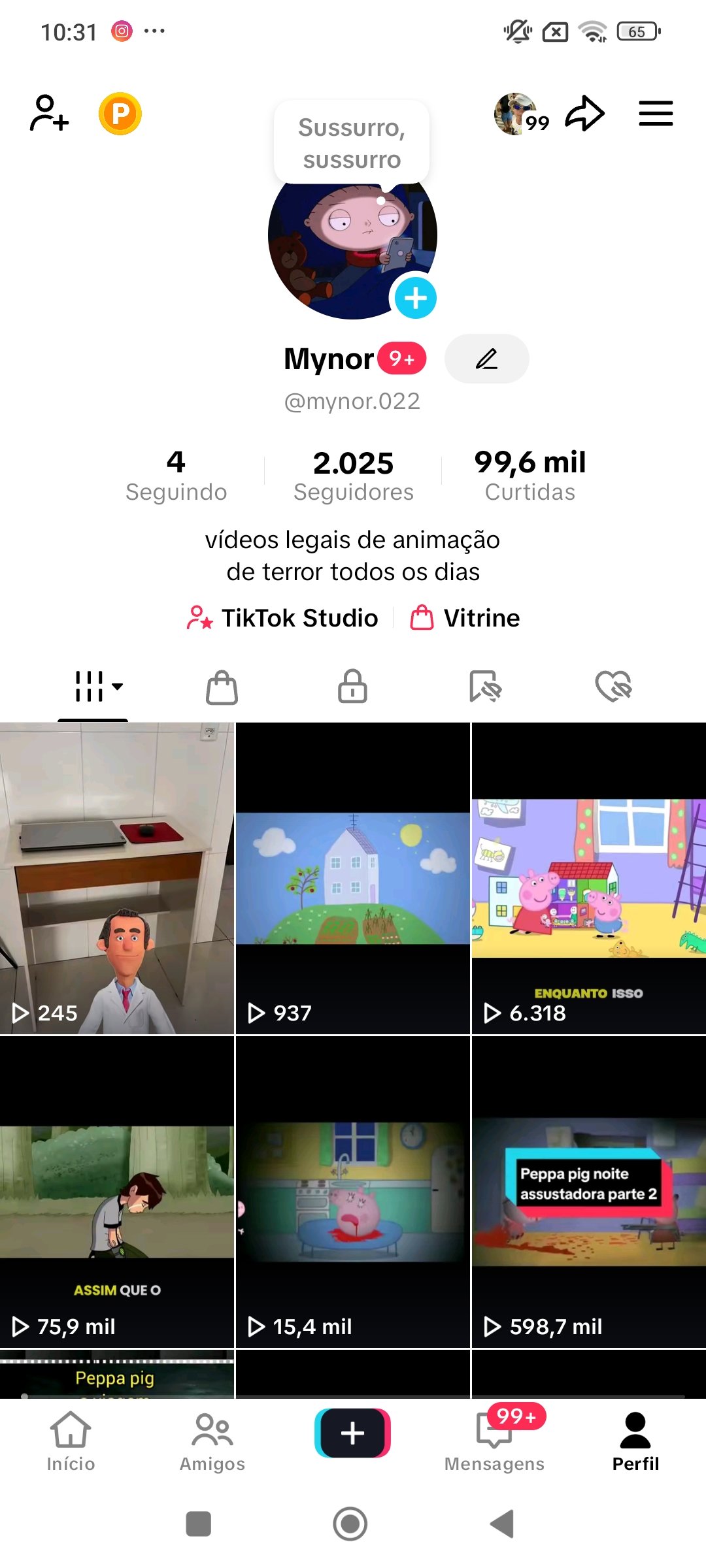
Task: Open Vitrine showcase
Action: [465, 618]
